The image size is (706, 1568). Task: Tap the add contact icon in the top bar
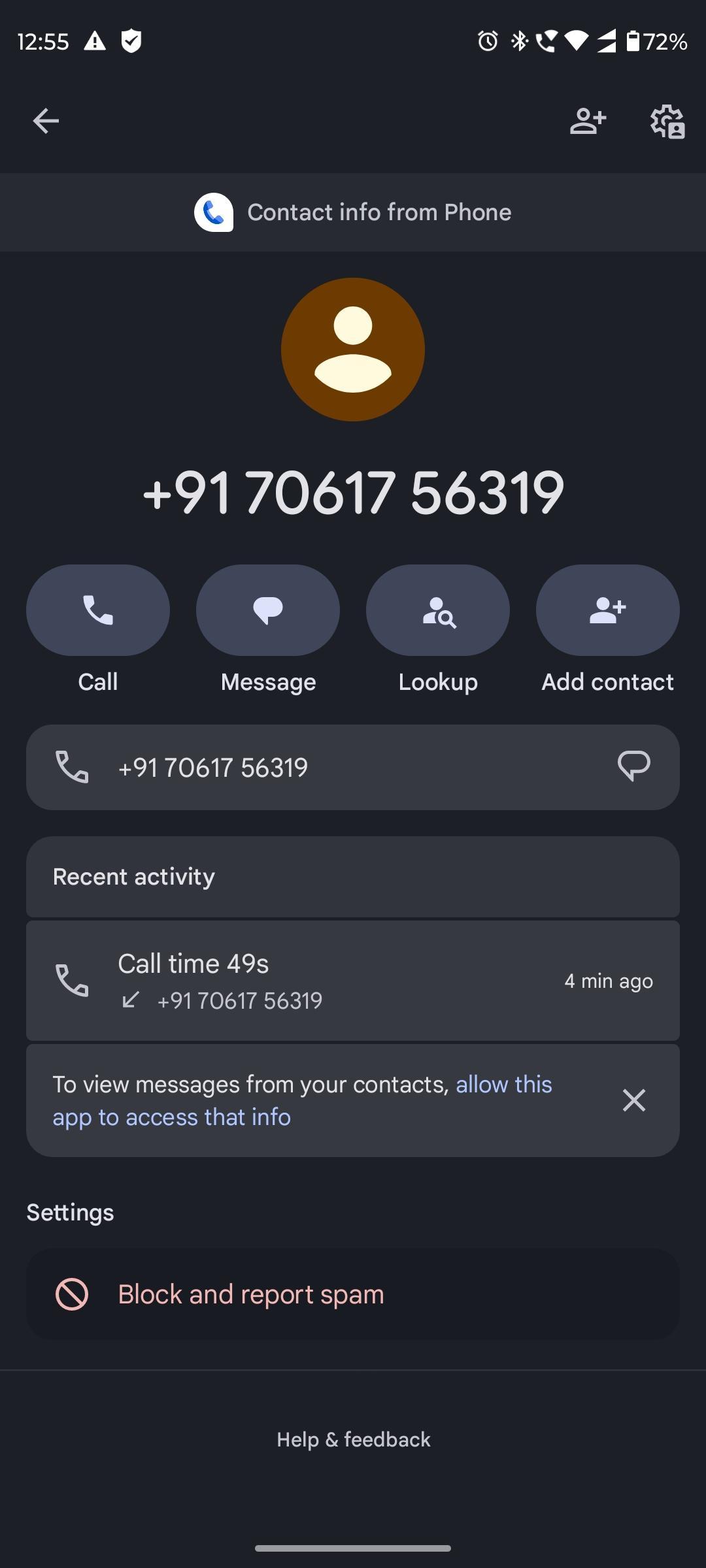588,121
